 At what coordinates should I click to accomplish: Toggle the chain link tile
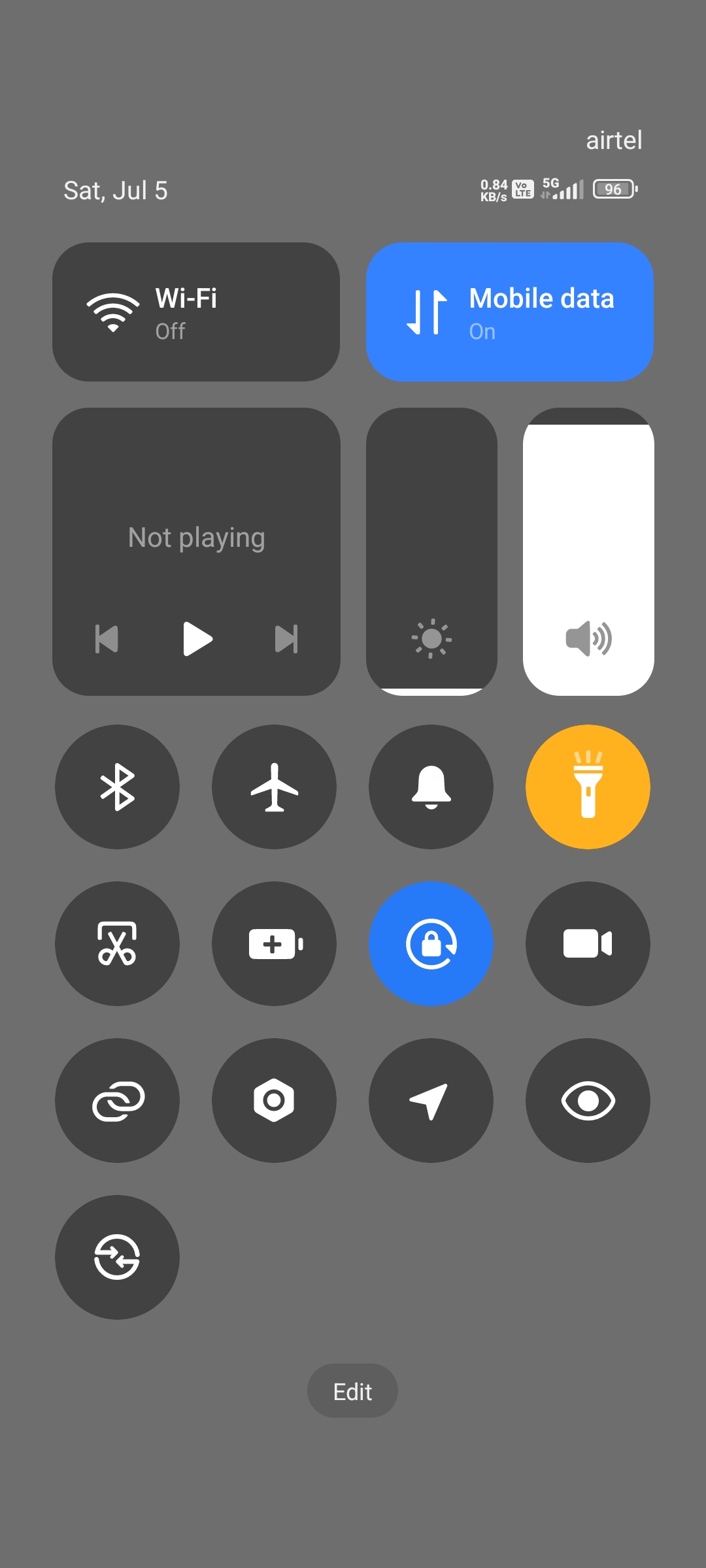(x=117, y=1100)
